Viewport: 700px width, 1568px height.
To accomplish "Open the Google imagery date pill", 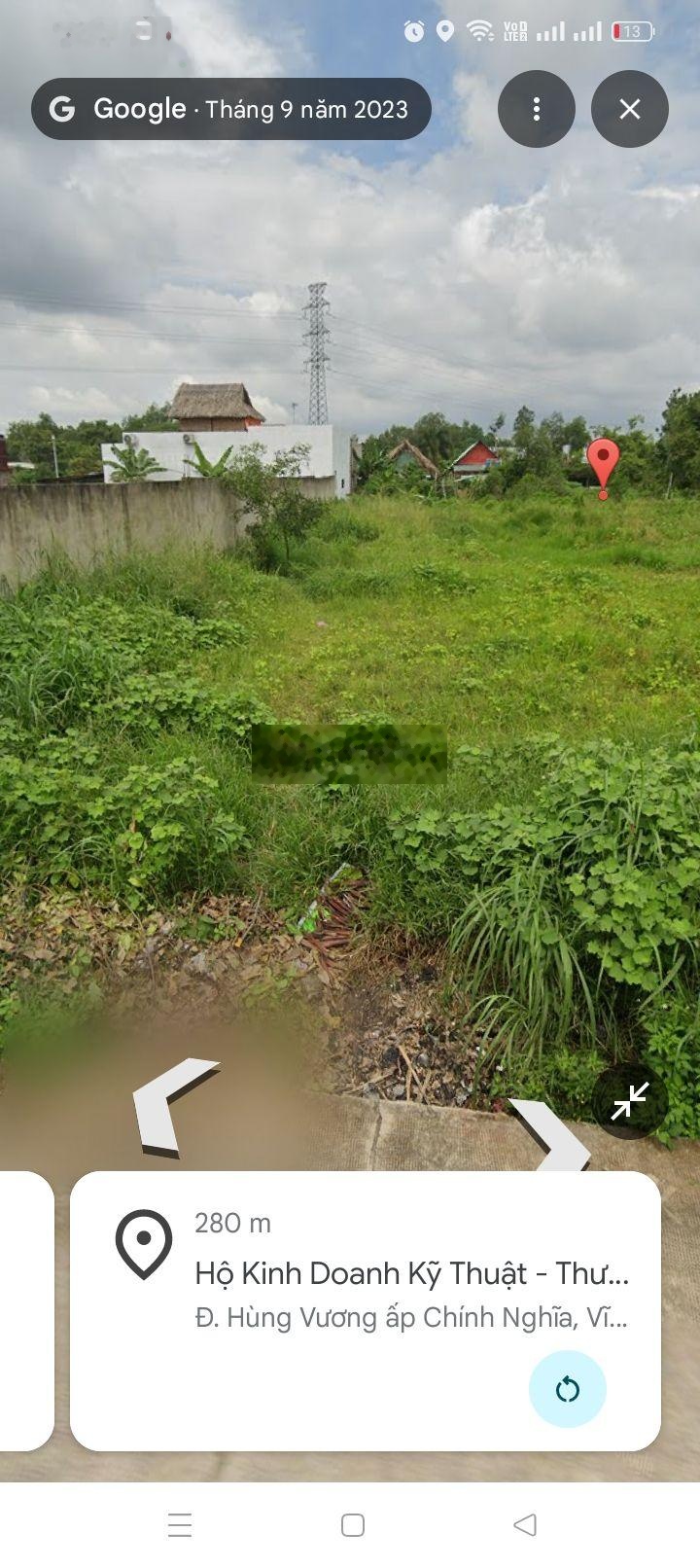I will coord(231,109).
